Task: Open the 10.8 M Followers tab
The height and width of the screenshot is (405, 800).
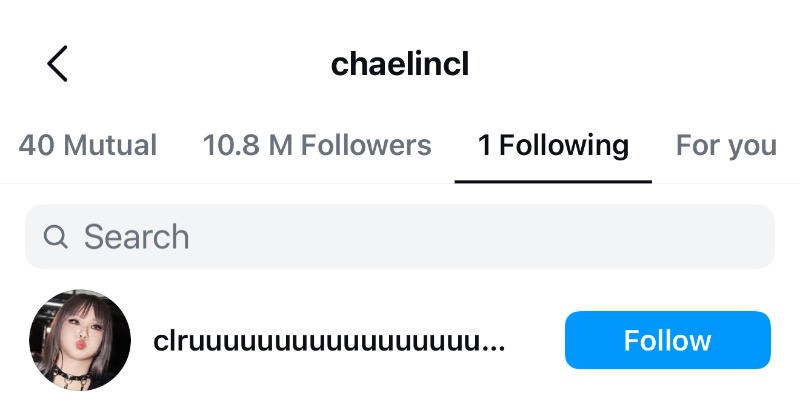Action: (317, 146)
